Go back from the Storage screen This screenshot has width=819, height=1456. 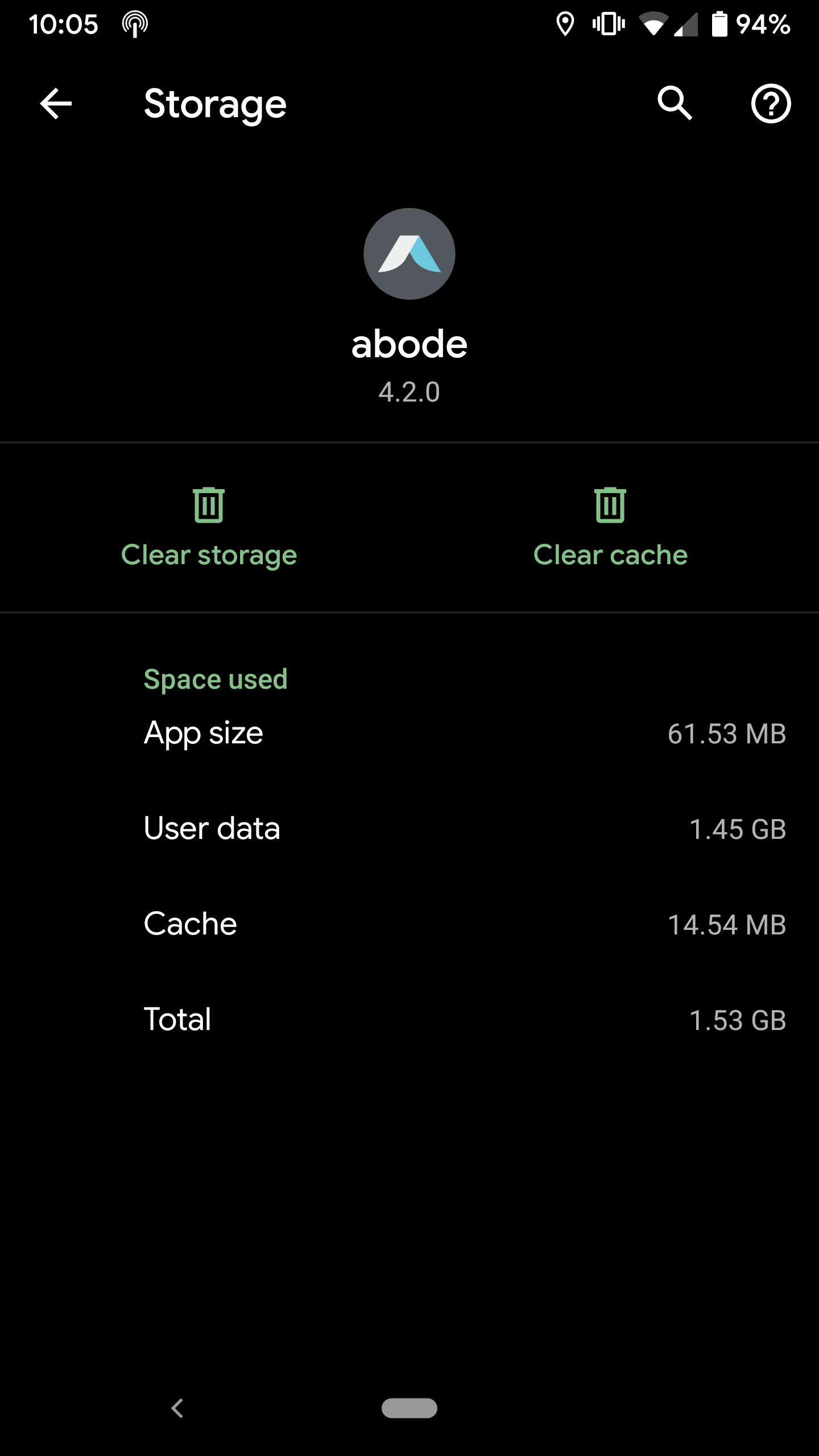click(56, 104)
